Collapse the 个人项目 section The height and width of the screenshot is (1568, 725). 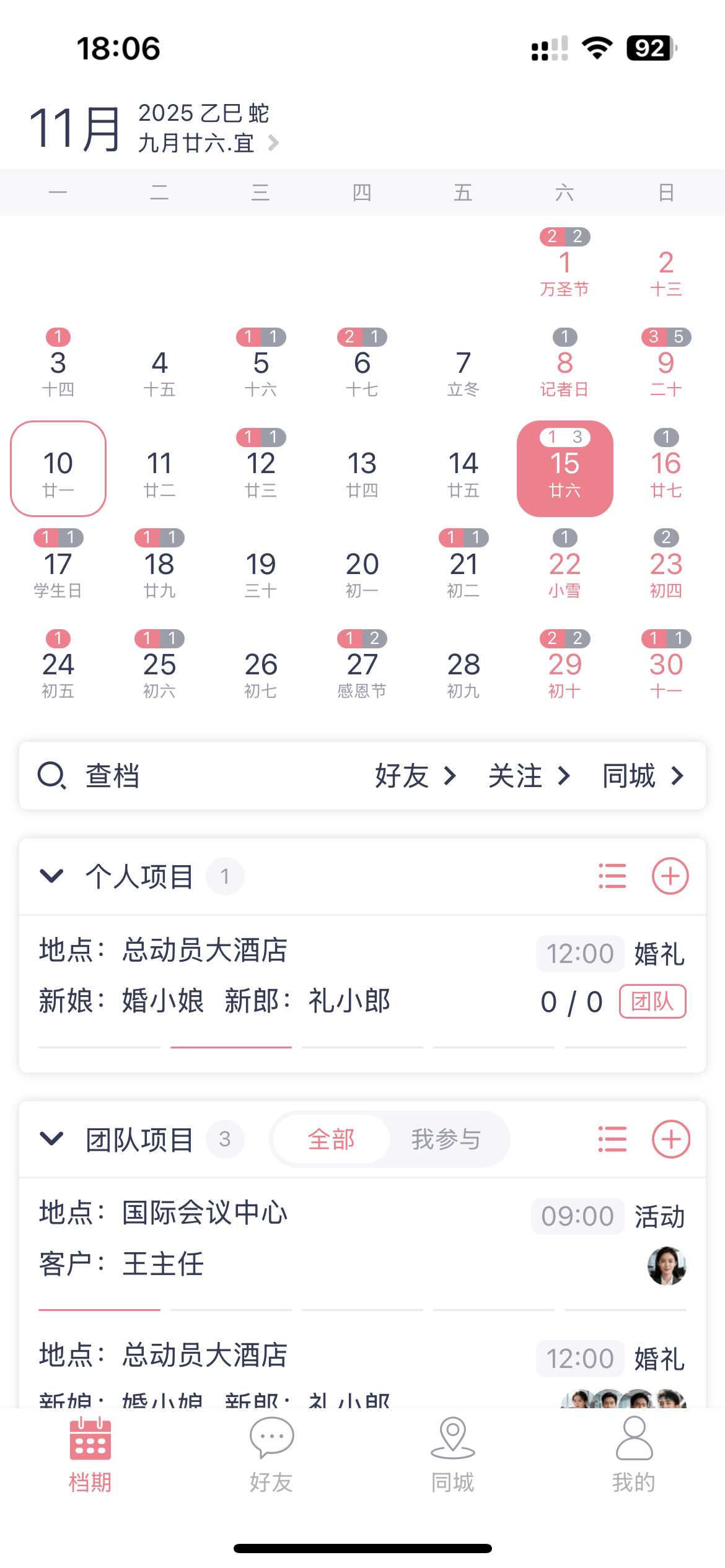pos(51,876)
